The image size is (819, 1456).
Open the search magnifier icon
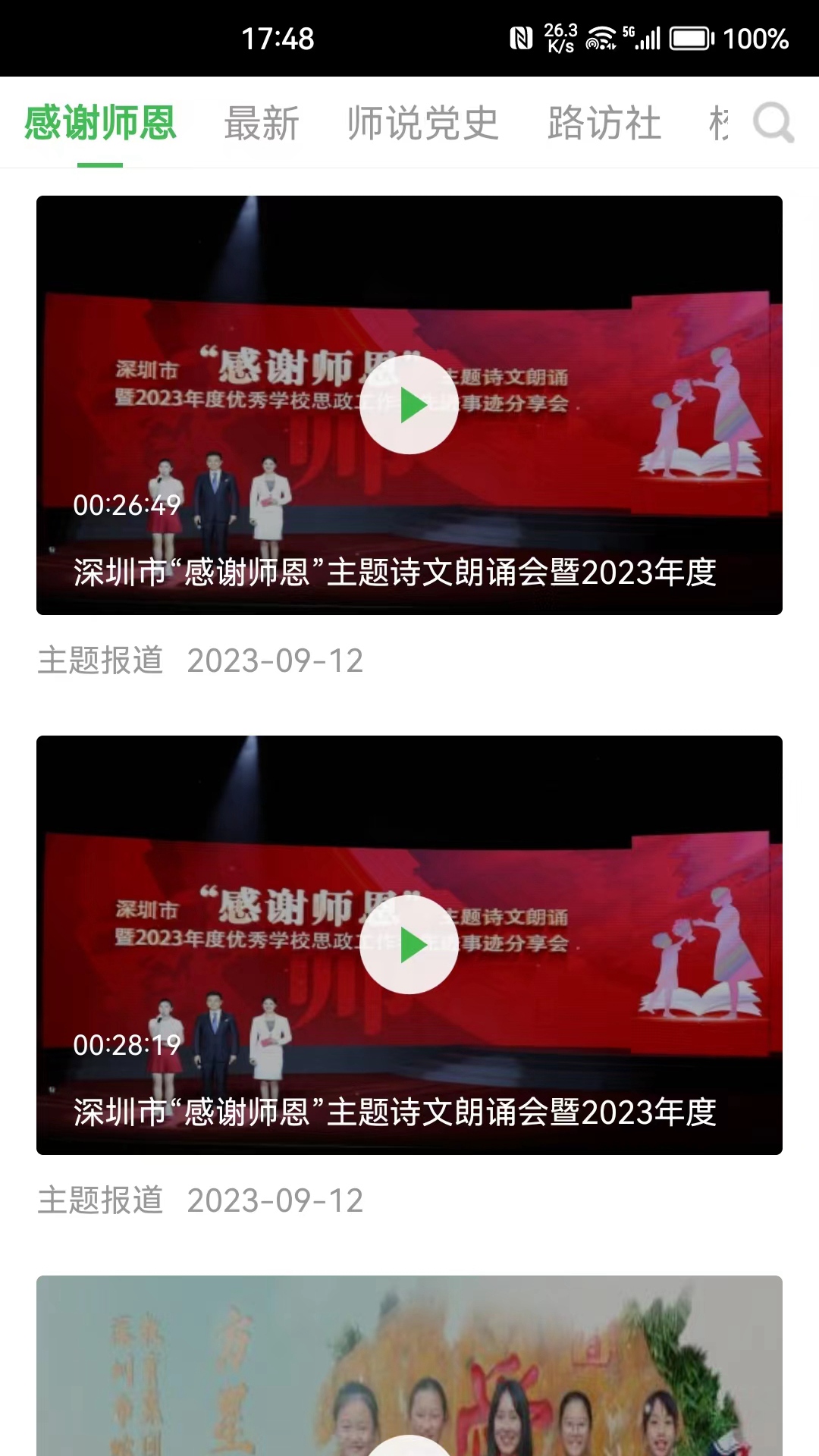[773, 122]
